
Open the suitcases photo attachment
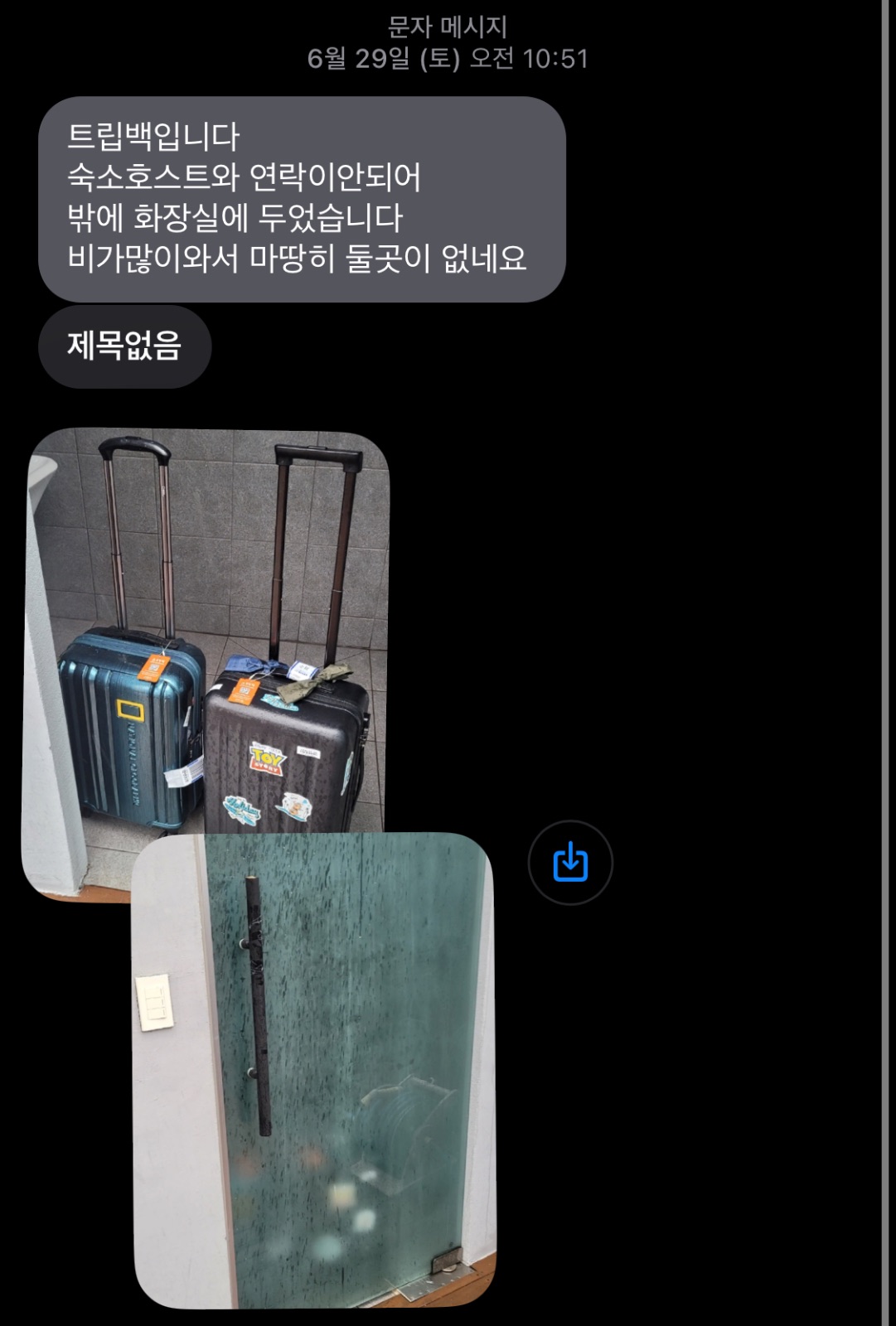[x=207, y=630]
